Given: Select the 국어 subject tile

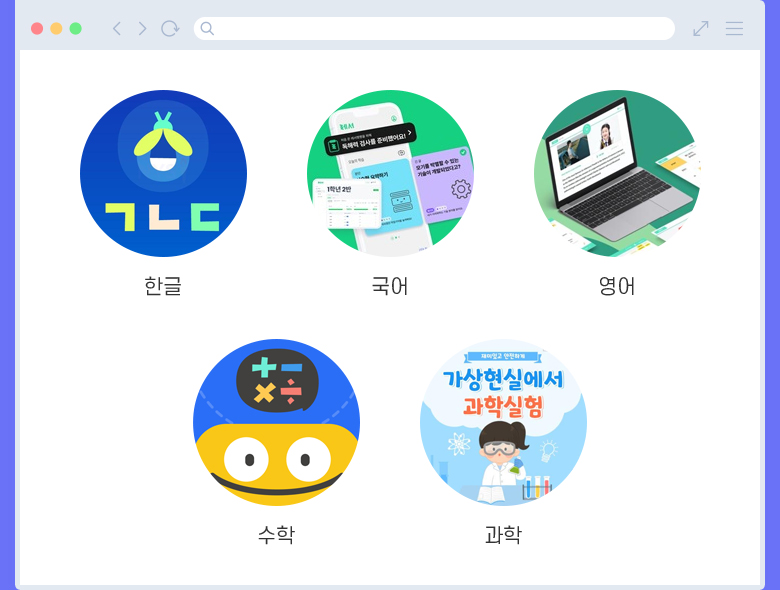Looking at the screenshot, I should [x=390, y=174].
